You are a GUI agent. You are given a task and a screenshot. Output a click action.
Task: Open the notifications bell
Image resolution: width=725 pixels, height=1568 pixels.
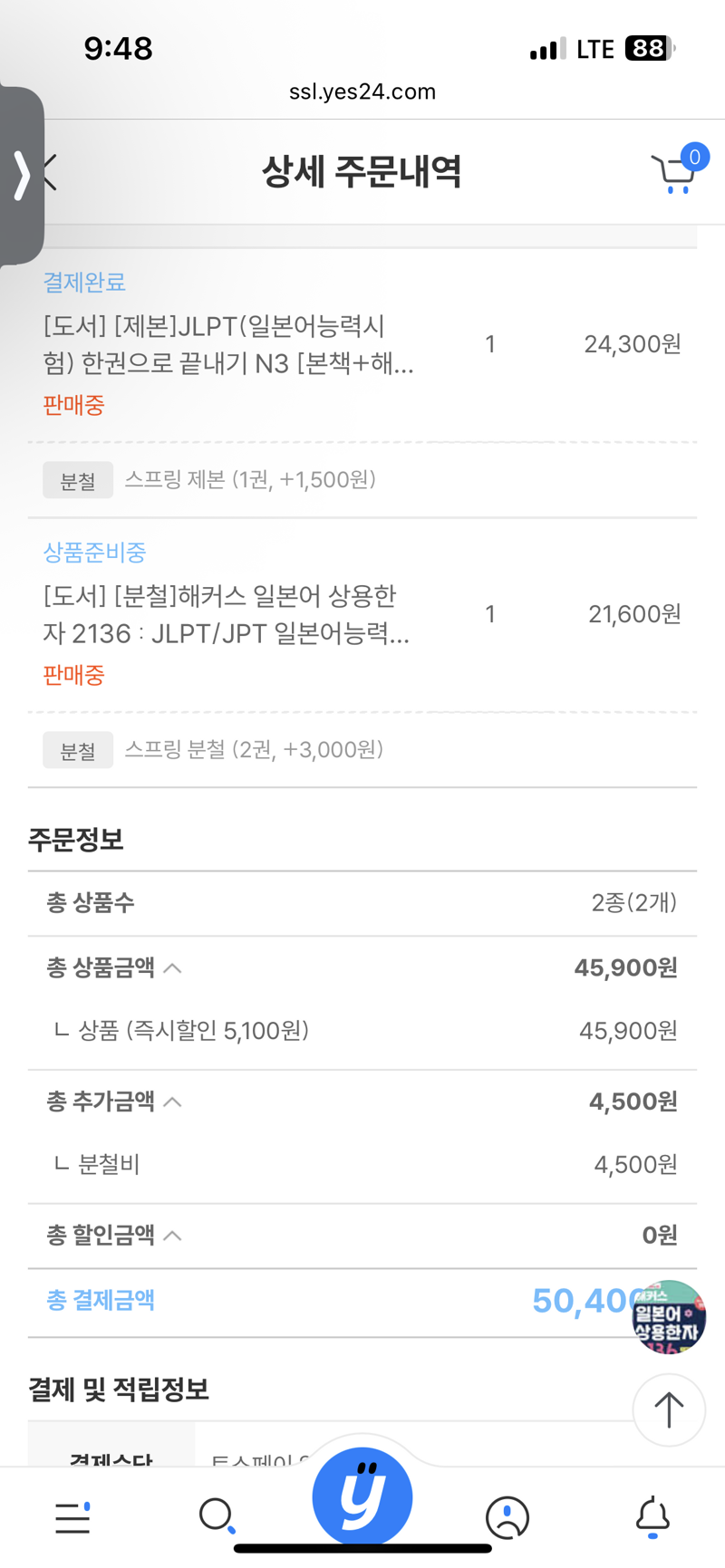652,1517
